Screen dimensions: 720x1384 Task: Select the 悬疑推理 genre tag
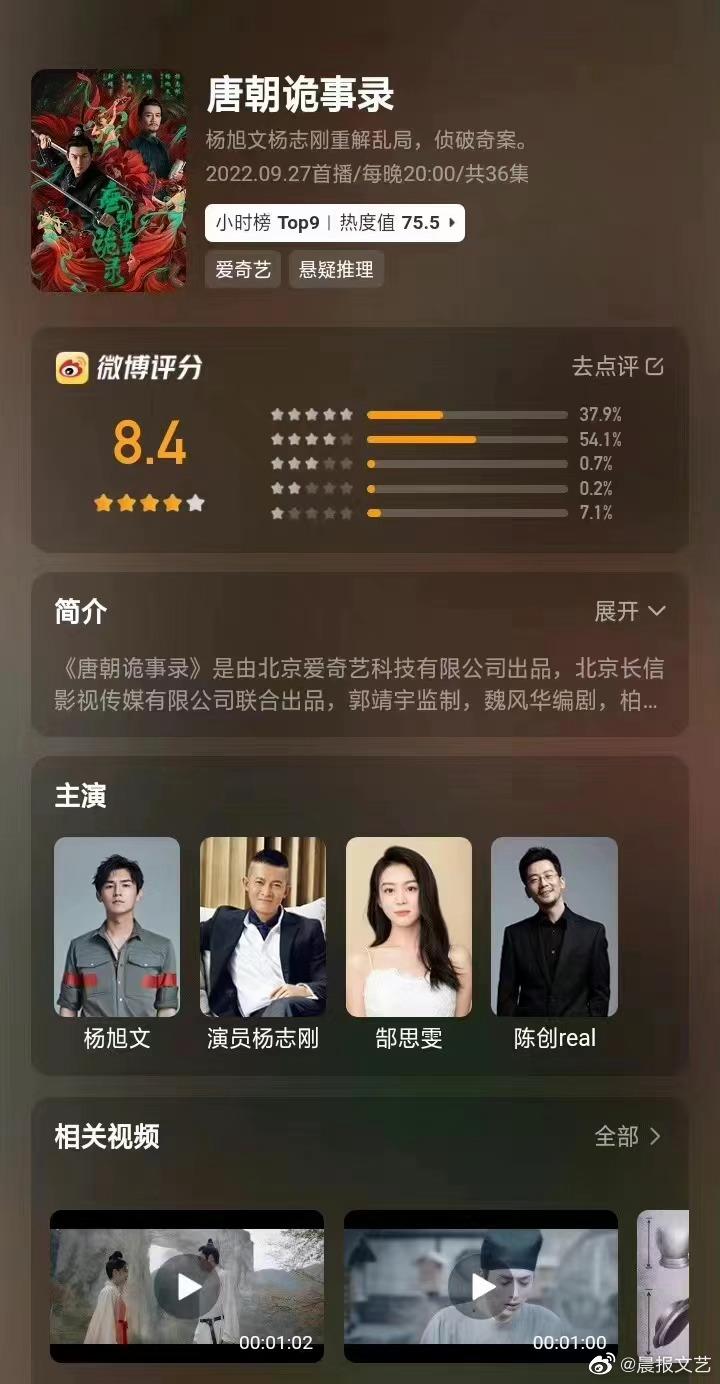click(336, 270)
